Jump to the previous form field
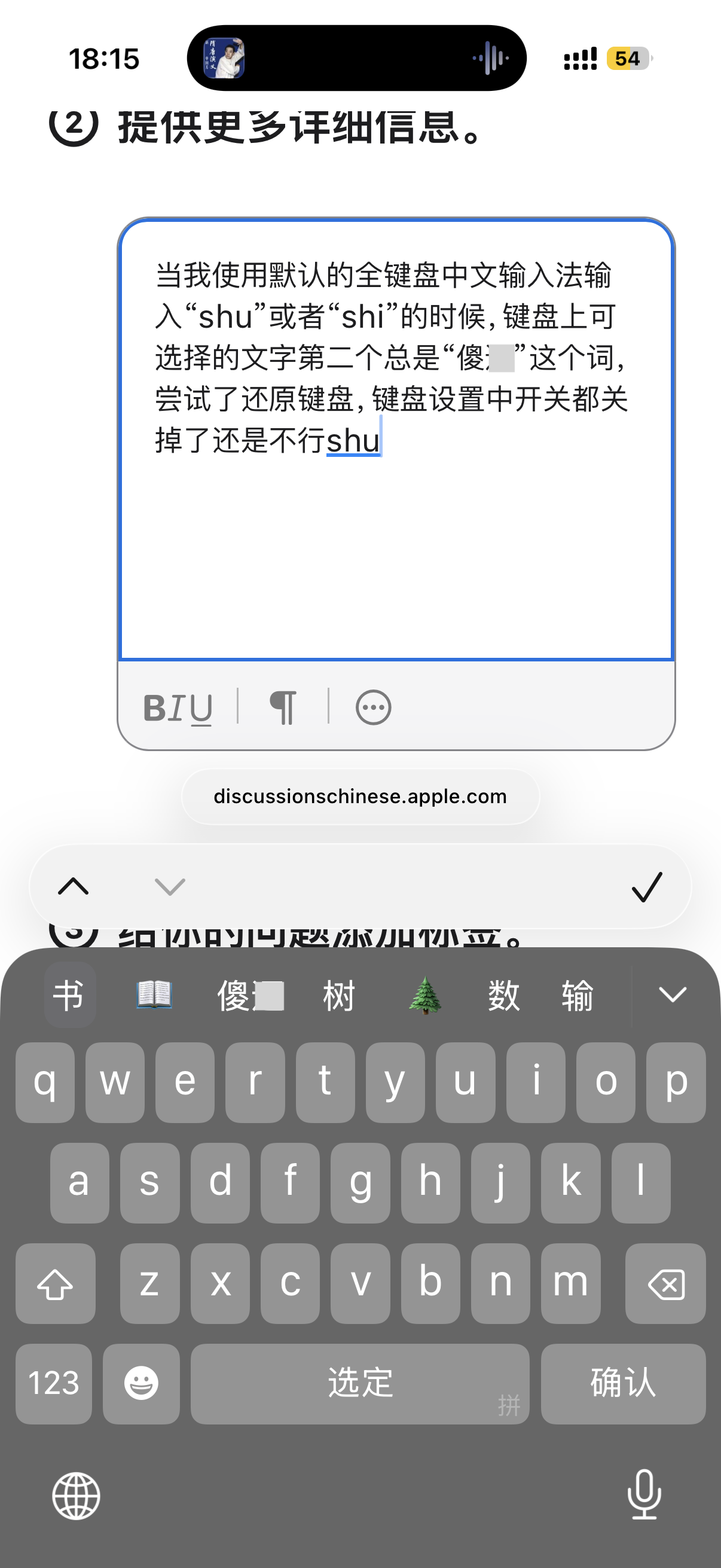721x1568 pixels. pos(73,886)
